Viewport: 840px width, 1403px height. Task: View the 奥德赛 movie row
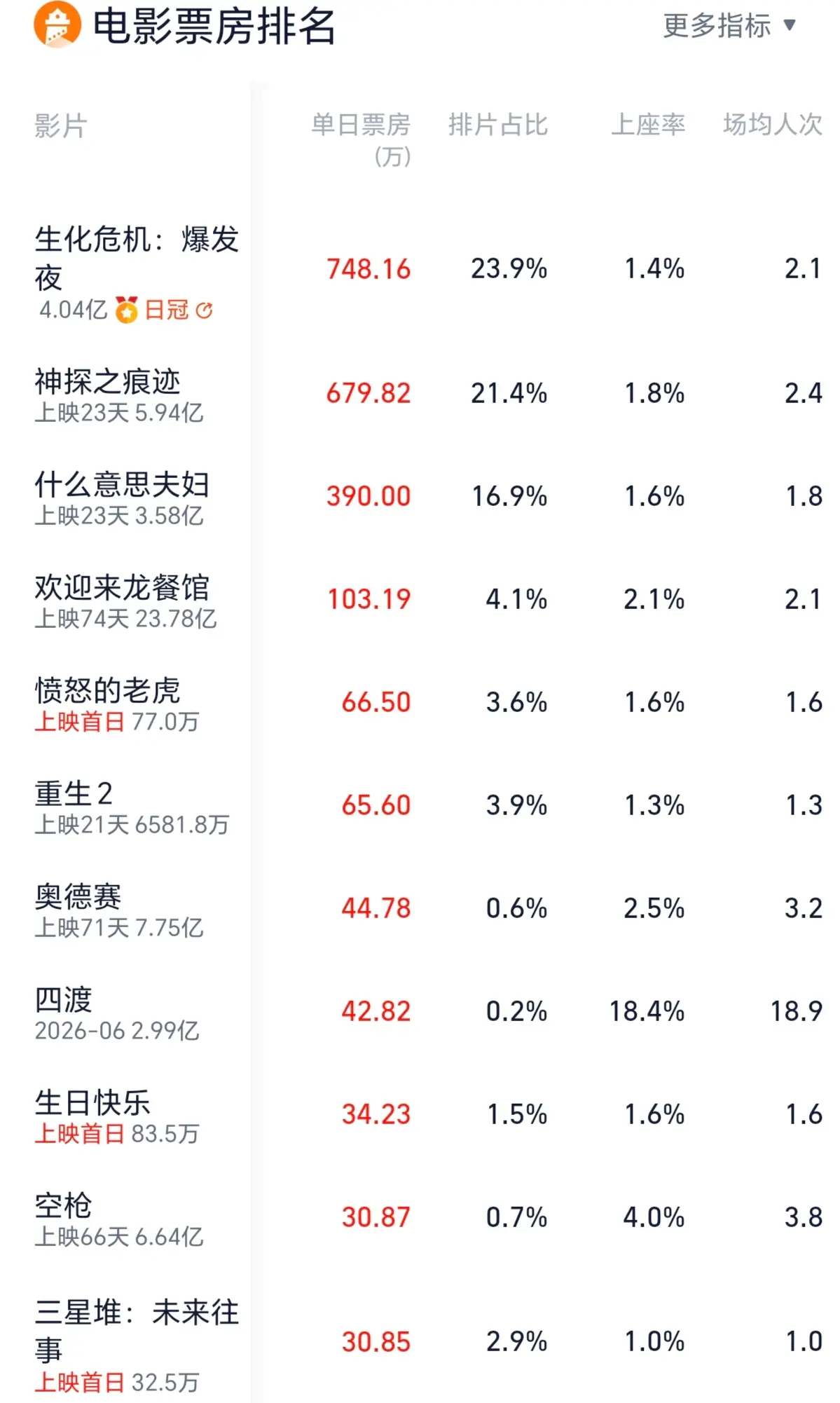pos(420,910)
